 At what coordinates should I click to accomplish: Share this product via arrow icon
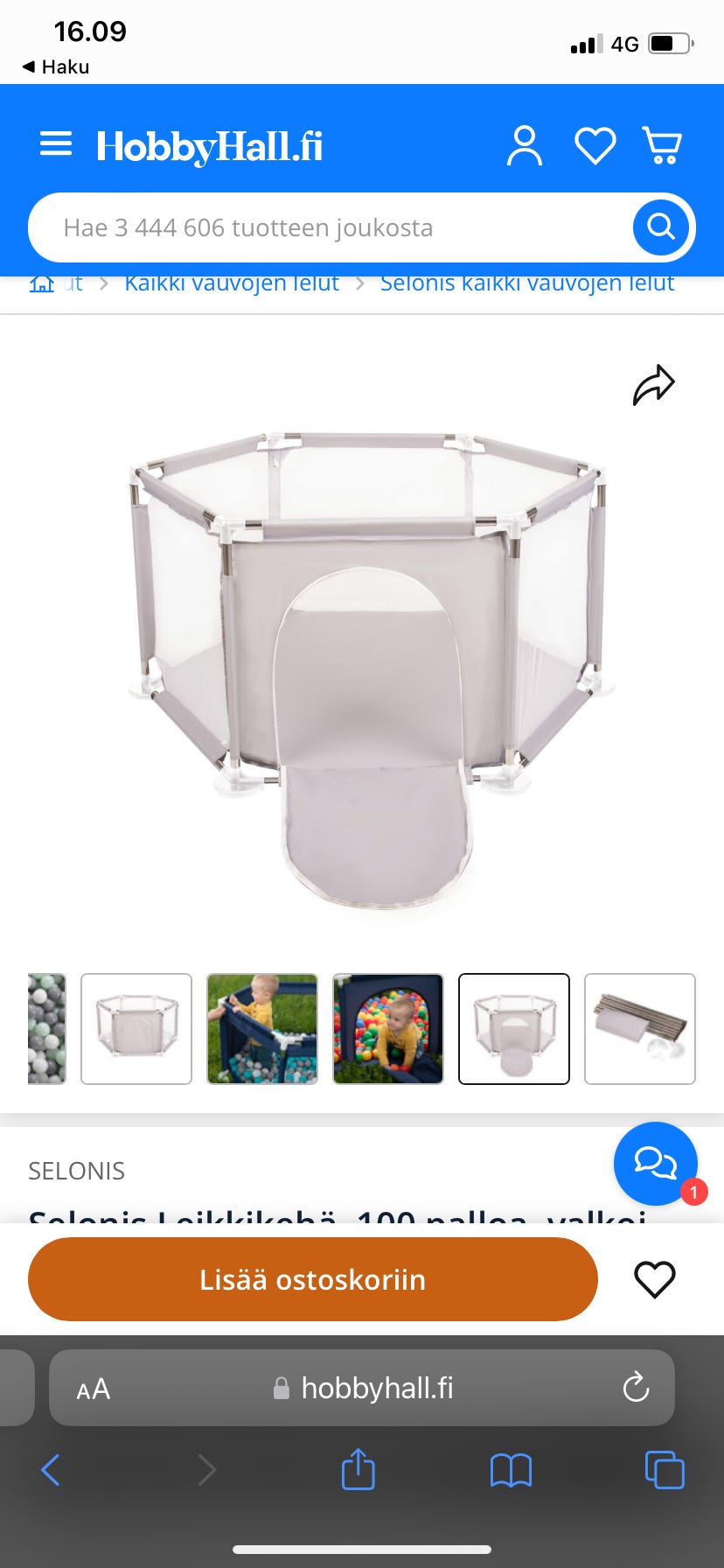653,385
